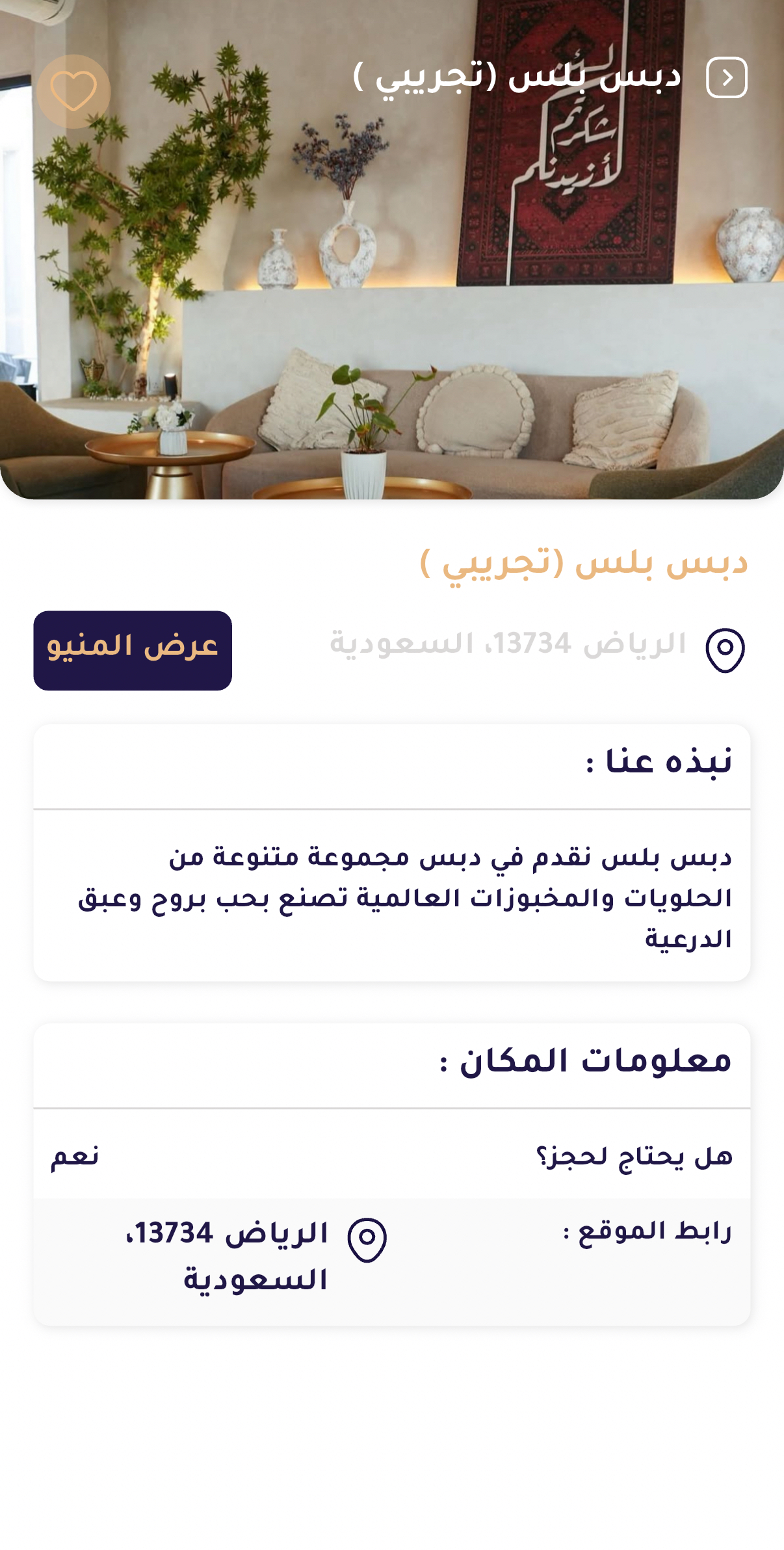Add دبس بلس to favorites with heart icon

(73, 91)
